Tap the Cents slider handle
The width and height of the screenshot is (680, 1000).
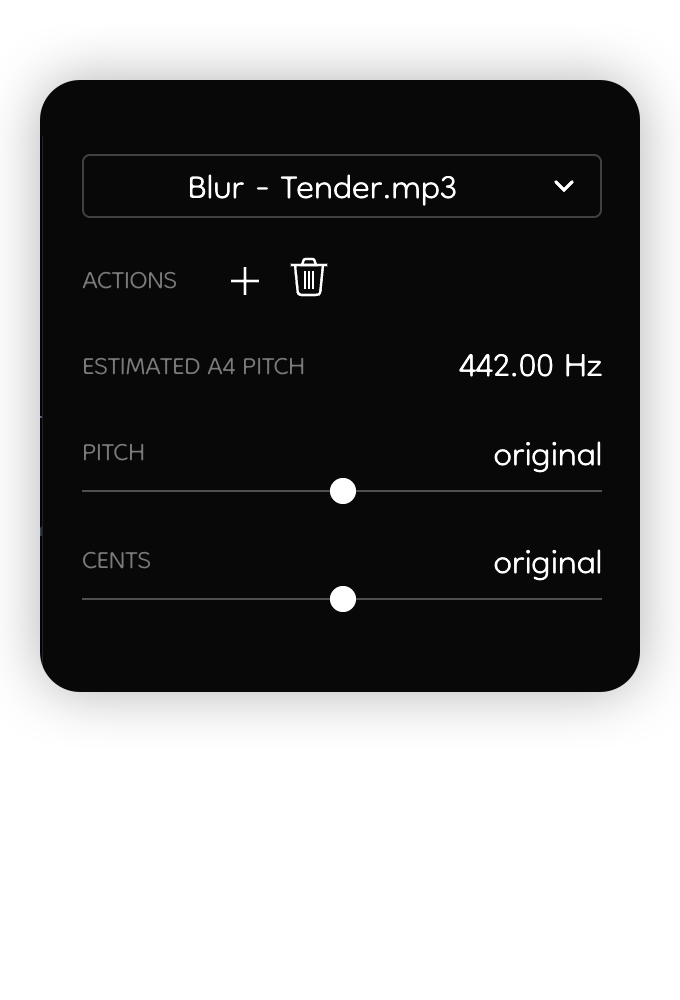343,599
